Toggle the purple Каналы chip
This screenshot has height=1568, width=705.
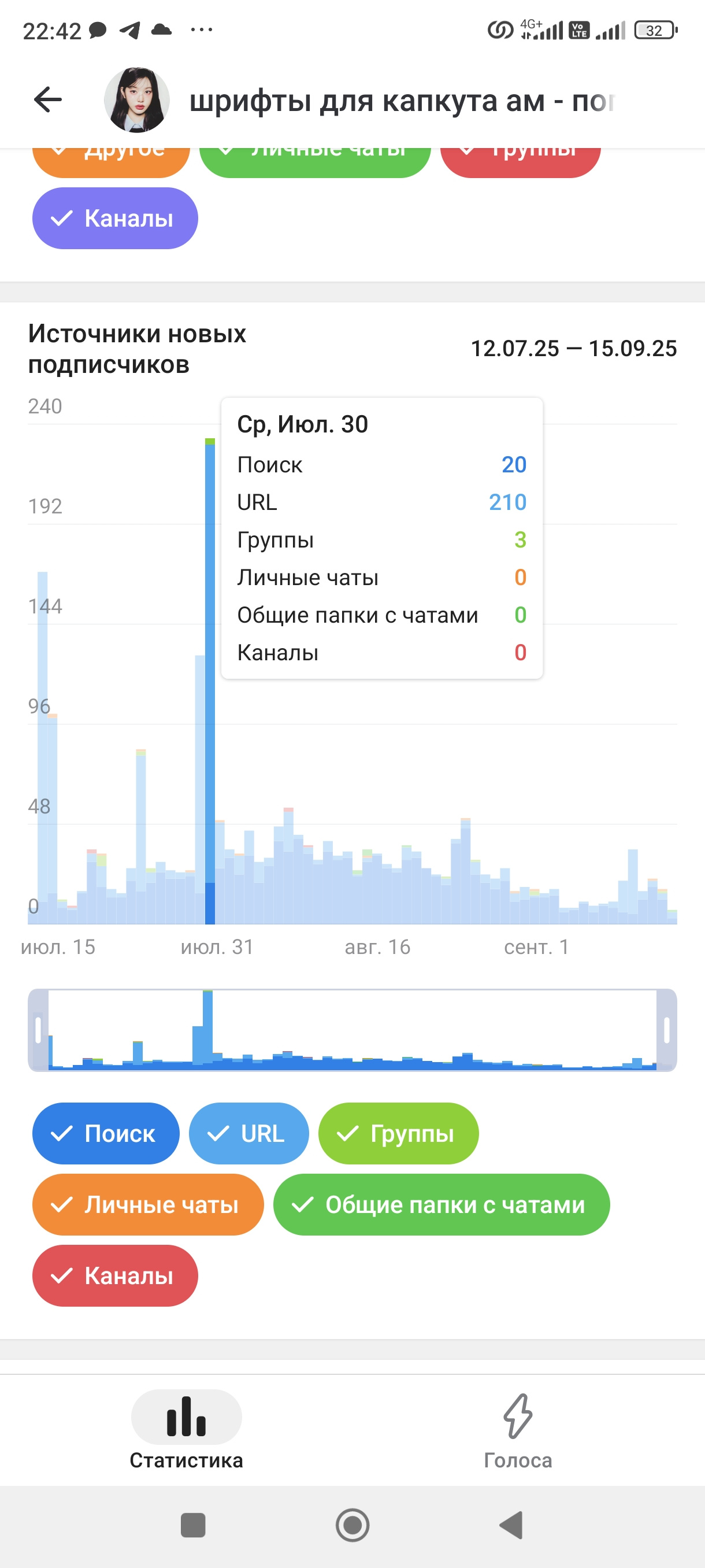115,219
